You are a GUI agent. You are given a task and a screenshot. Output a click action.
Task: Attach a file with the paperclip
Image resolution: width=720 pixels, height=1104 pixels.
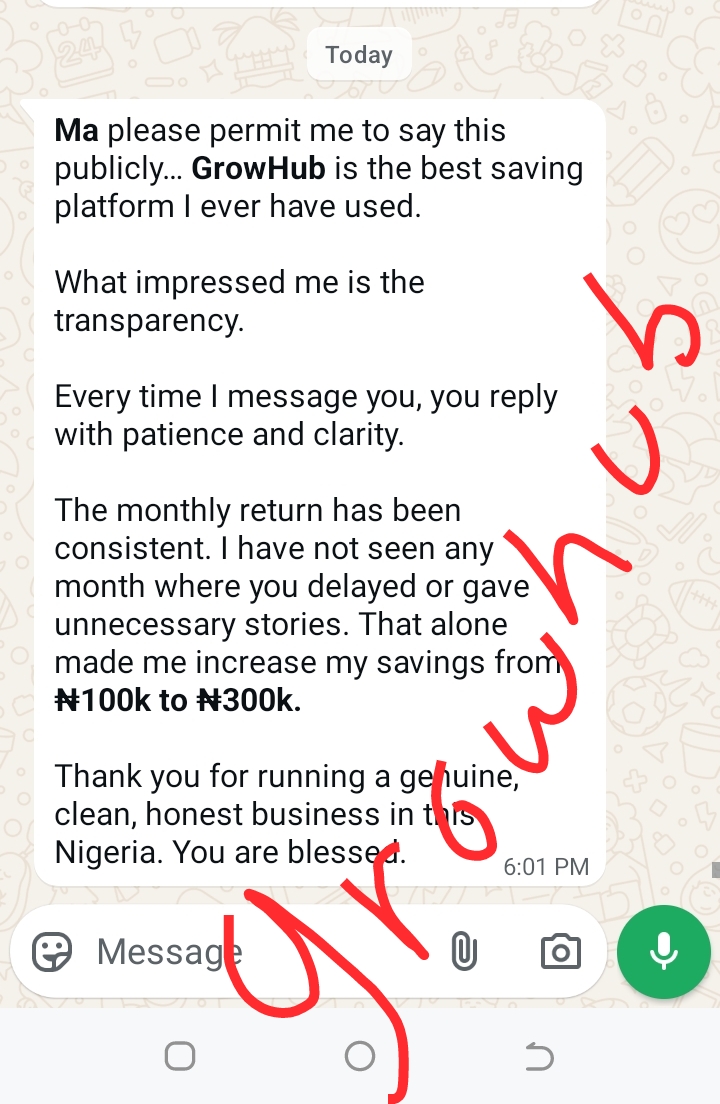pyautogui.click(x=462, y=952)
